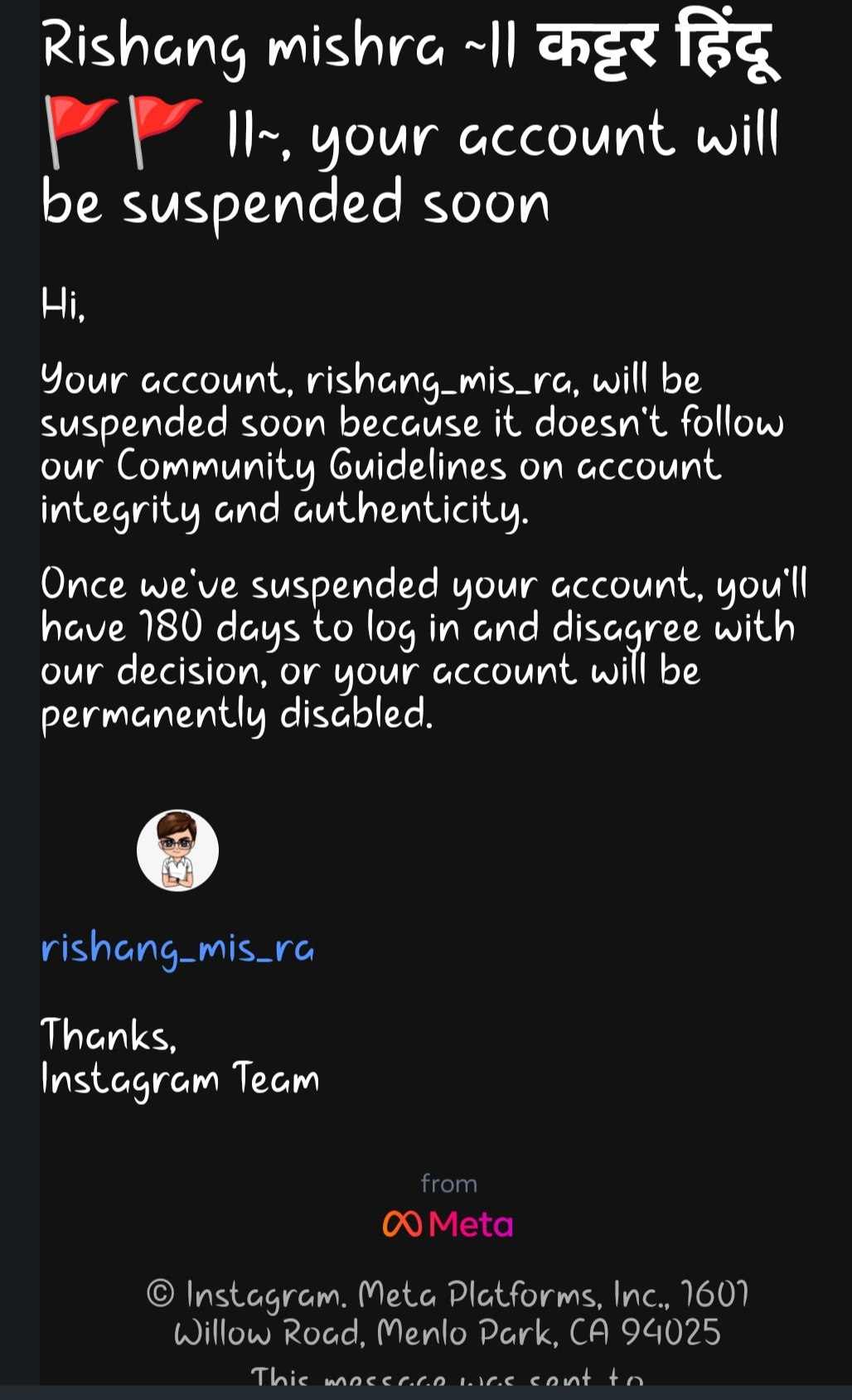Tap the rishang_mis_ra profile picture
The width and height of the screenshot is (852, 1400).
[x=177, y=850]
